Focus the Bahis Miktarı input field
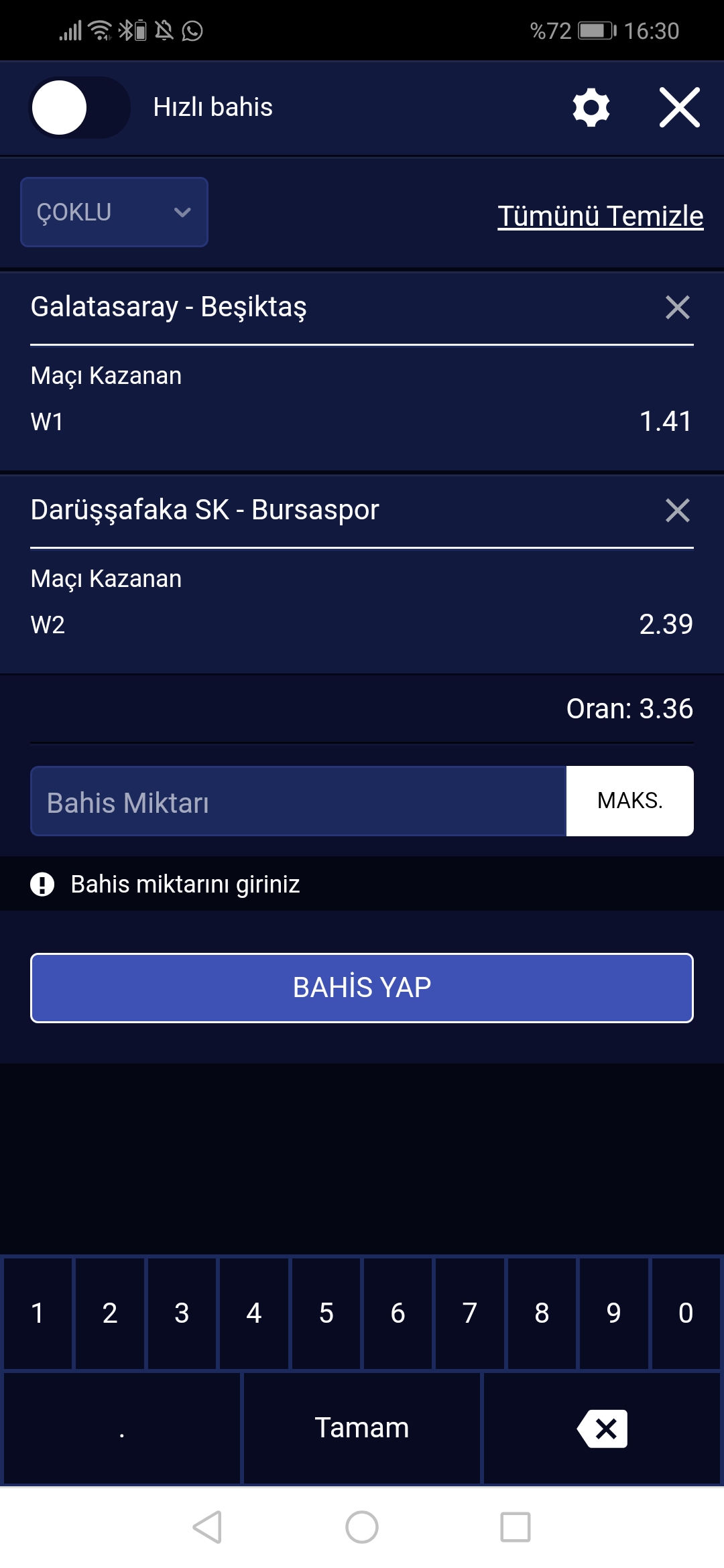Viewport: 724px width, 1568px height. tap(298, 801)
